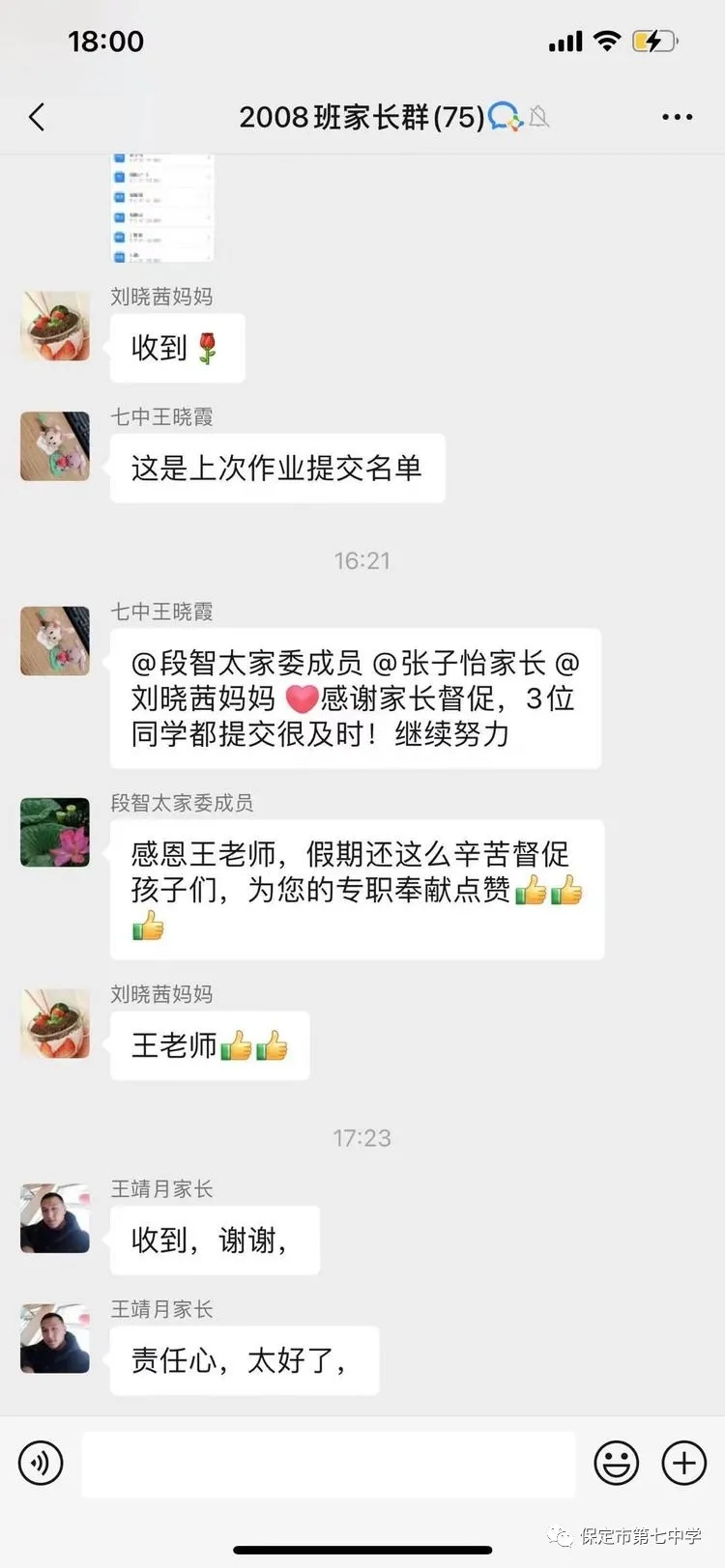Tap the message text field
Viewport: 725px width, 1568px height.
tap(329, 1463)
